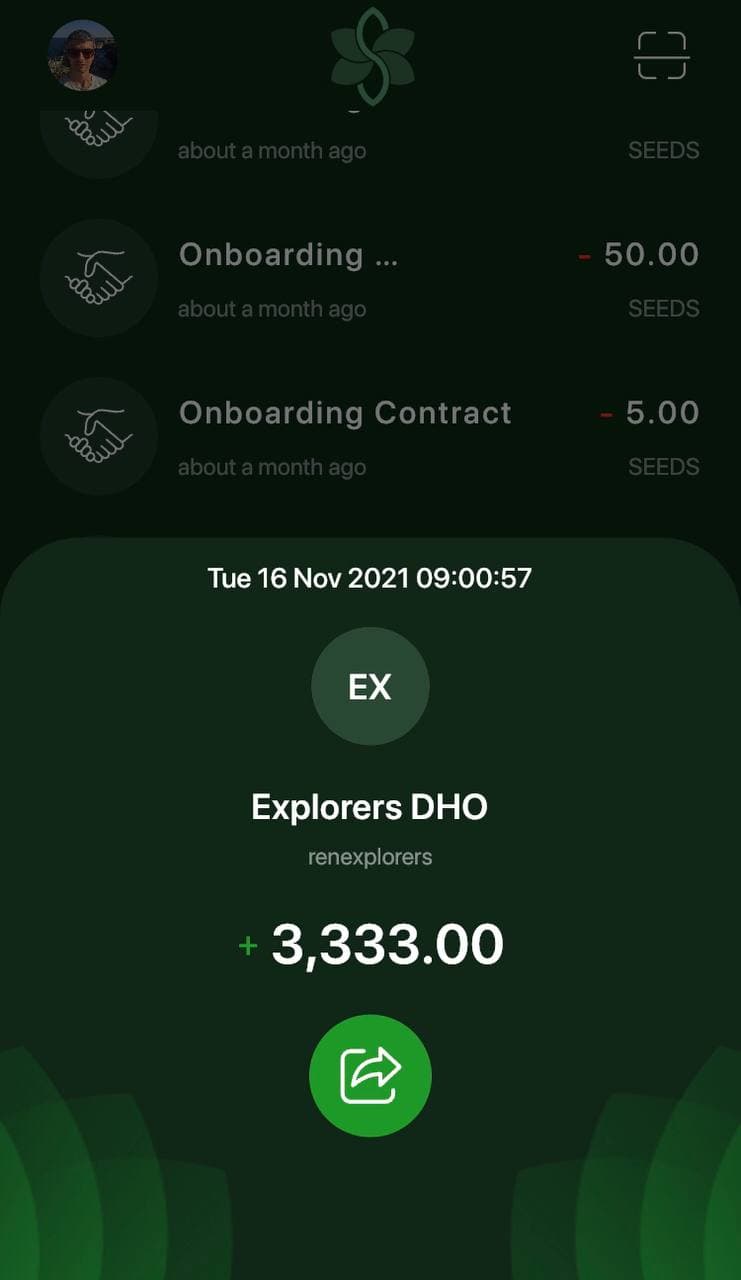Select the handshake icon on the Onboarding Contract row
Screen dimensions: 741x1280
click(x=98, y=435)
